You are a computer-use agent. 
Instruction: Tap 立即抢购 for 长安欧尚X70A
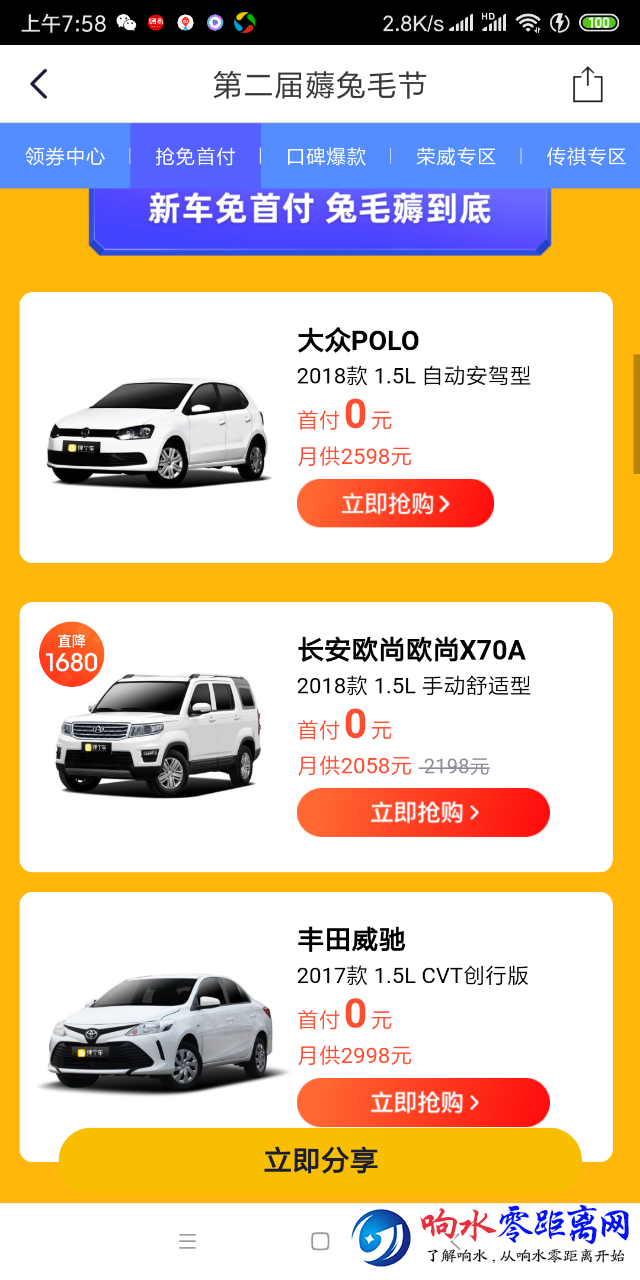click(x=423, y=812)
